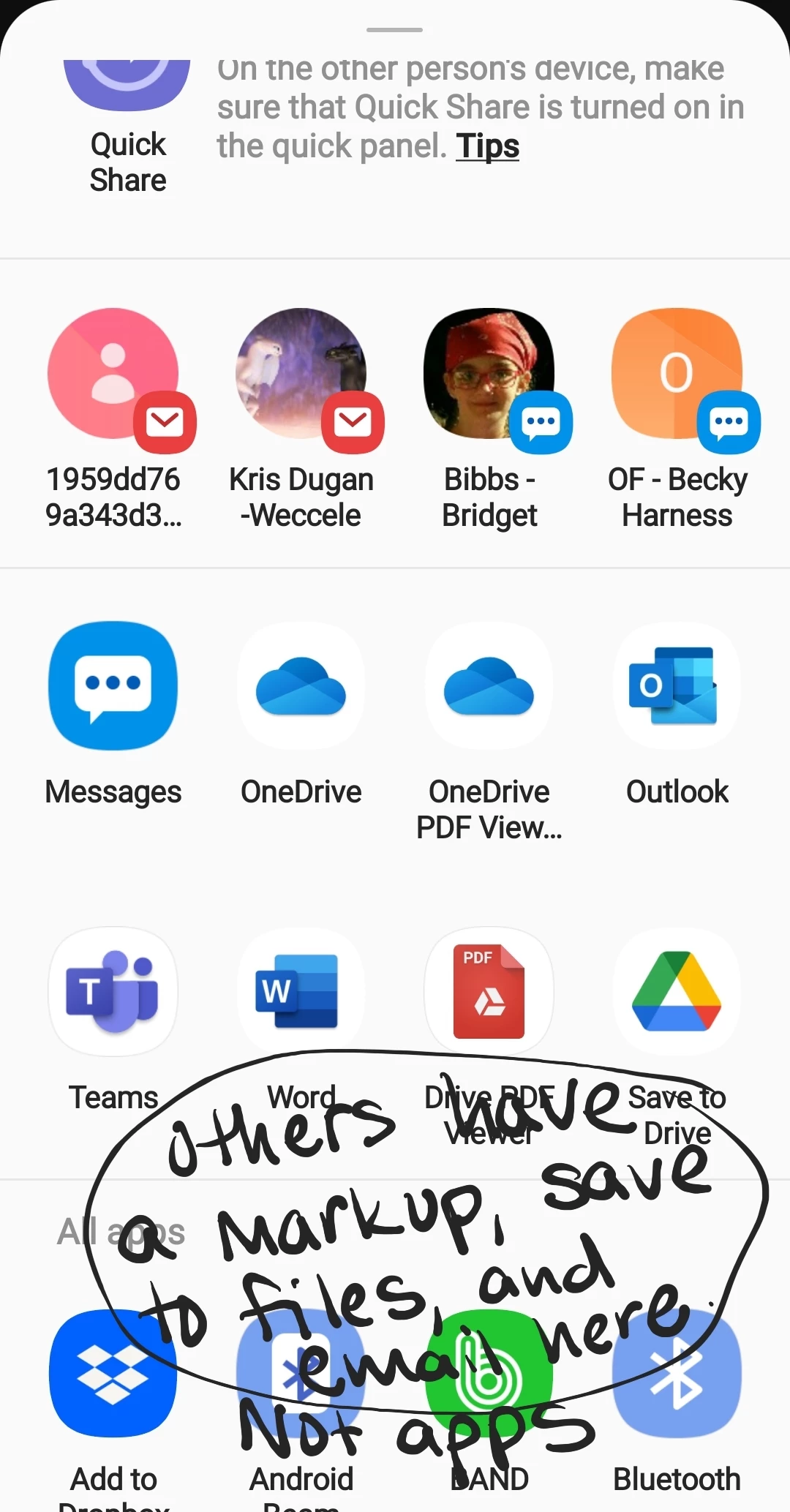
Task: Share with Kris Dugan -Weccele
Action: tap(301, 375)
